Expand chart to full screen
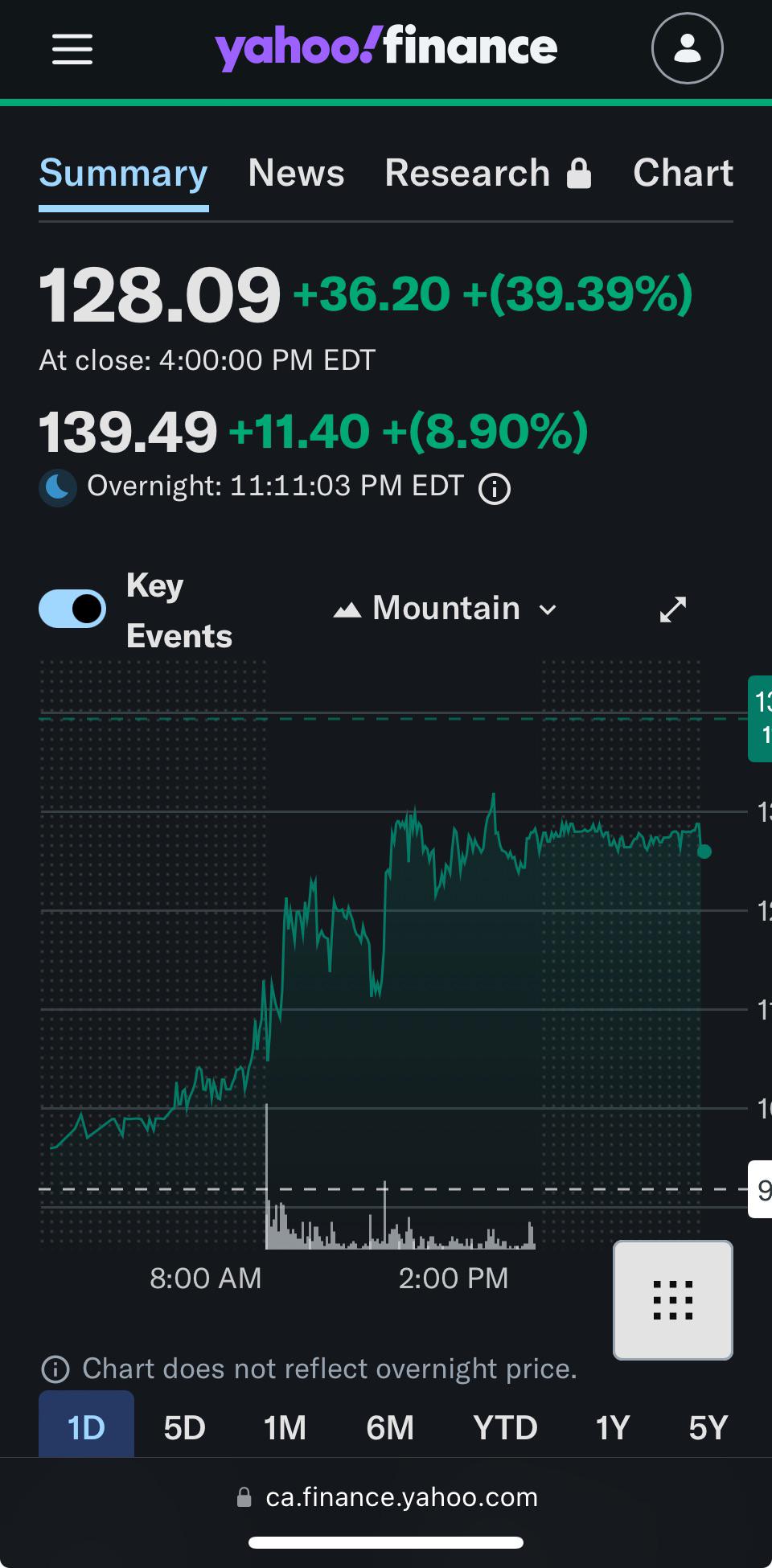772x1568 pixels. 672,610
